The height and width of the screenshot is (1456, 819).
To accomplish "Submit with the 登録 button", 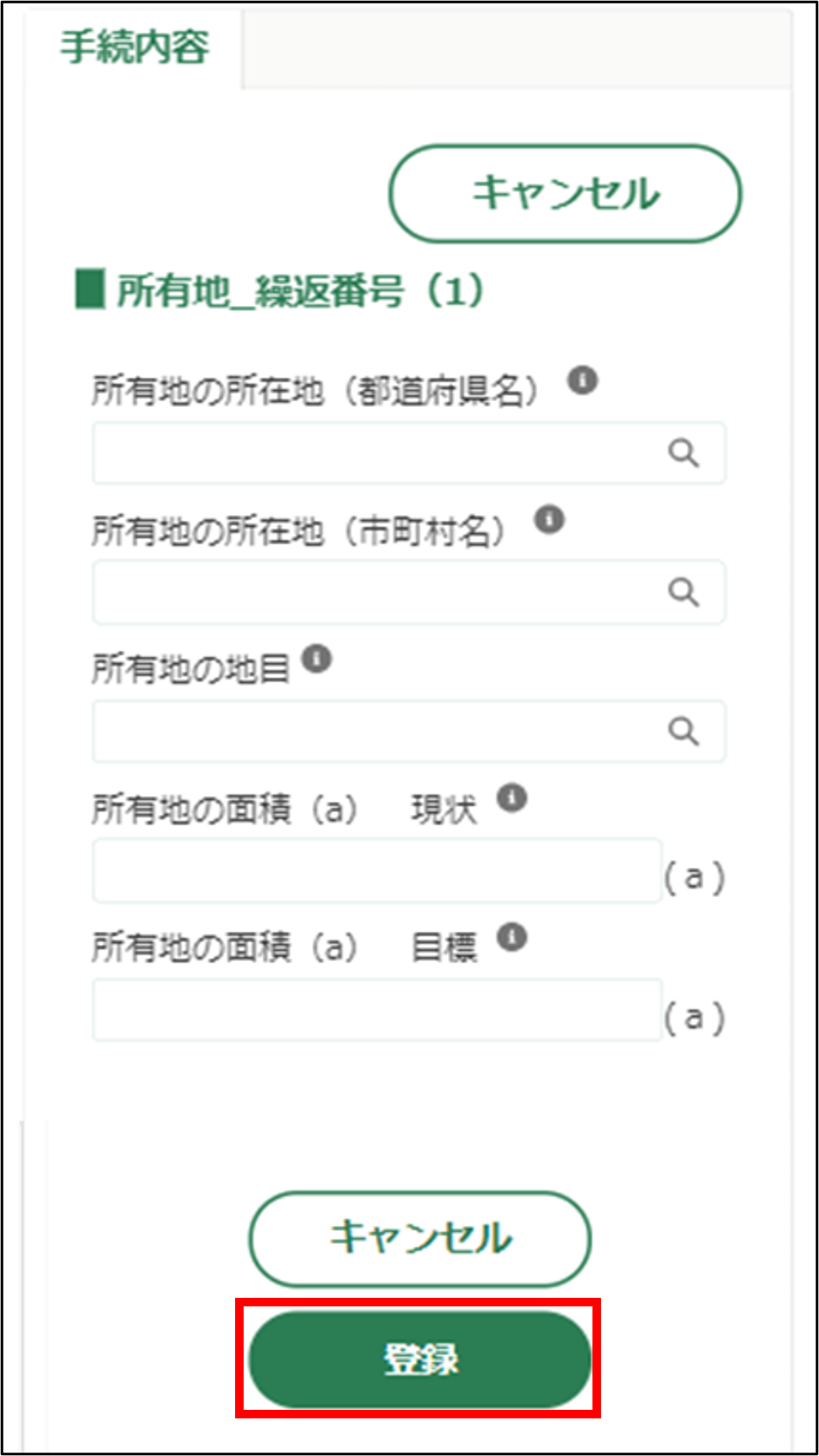I will 420,1359.
